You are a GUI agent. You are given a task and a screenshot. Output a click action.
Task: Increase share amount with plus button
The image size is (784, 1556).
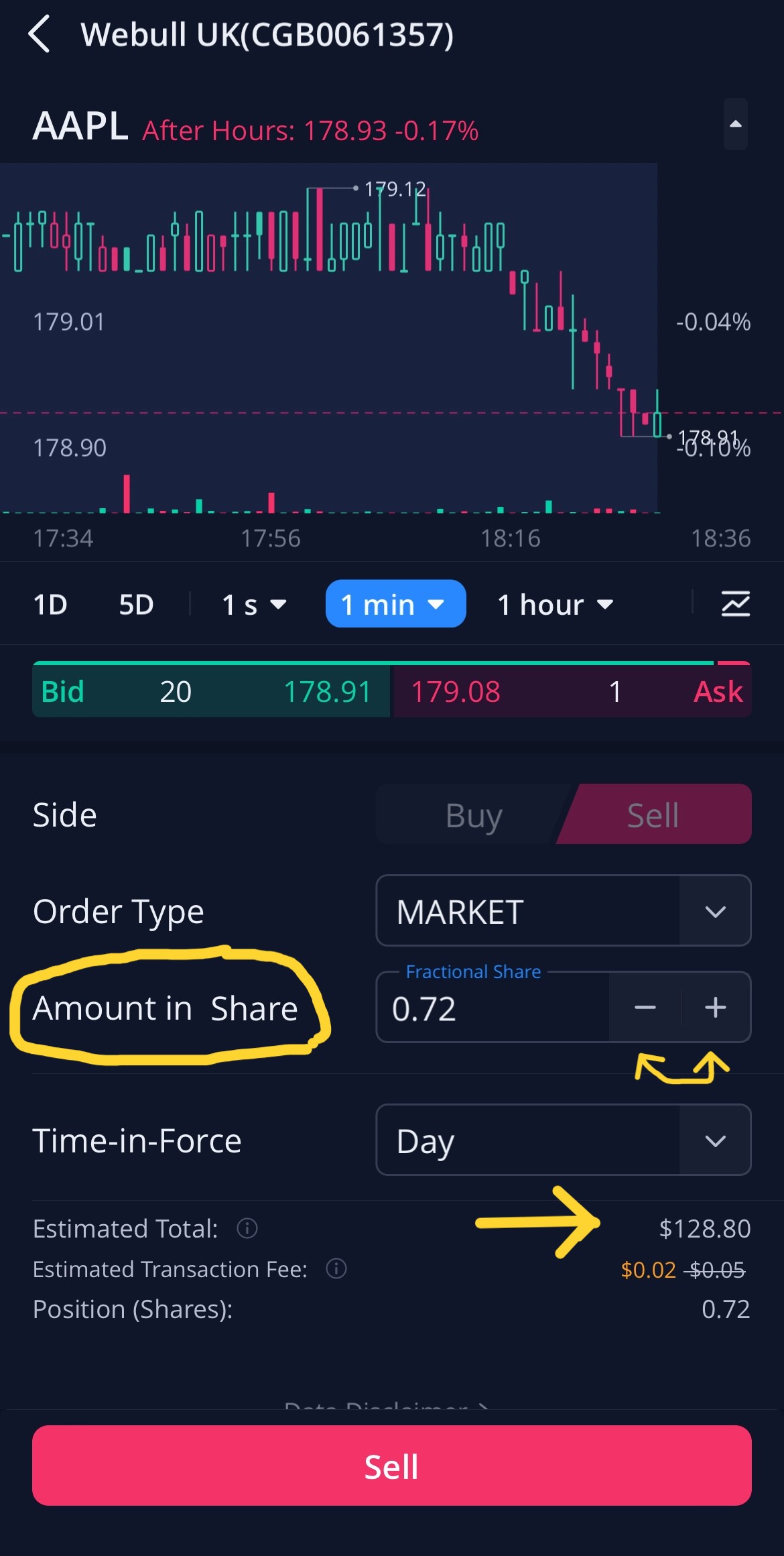[x=716, y=1008]
